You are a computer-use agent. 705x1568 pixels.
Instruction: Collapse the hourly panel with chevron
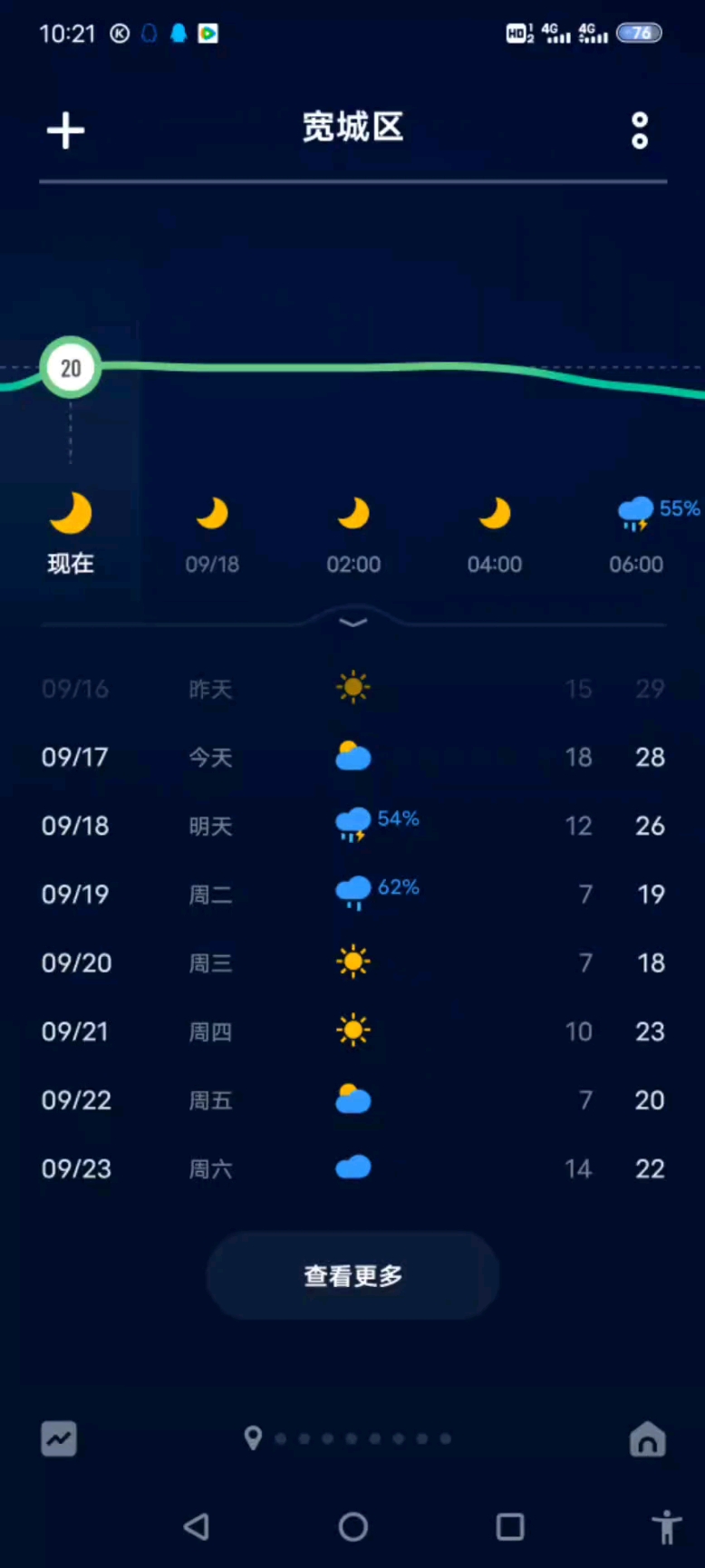(x=353, y=623)
